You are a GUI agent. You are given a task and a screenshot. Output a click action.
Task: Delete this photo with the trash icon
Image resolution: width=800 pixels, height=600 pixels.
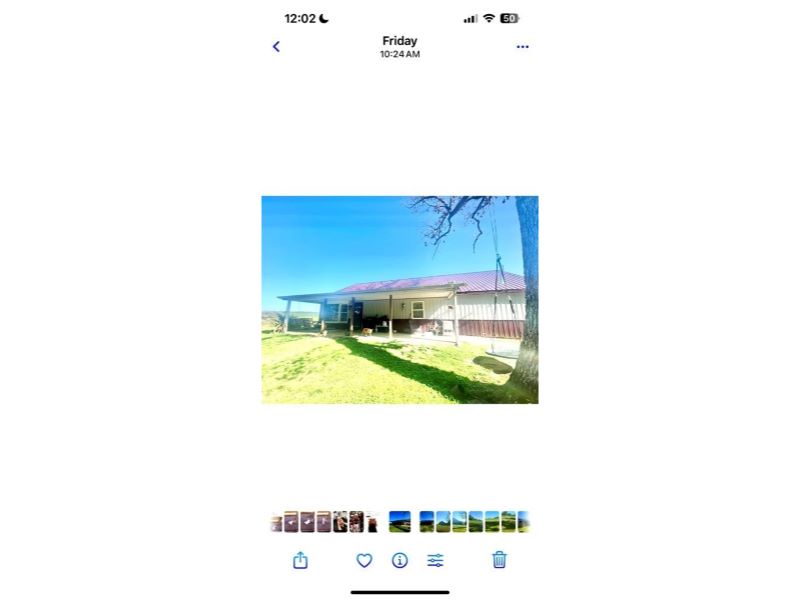pyautogui.click(x=499, y=560)
